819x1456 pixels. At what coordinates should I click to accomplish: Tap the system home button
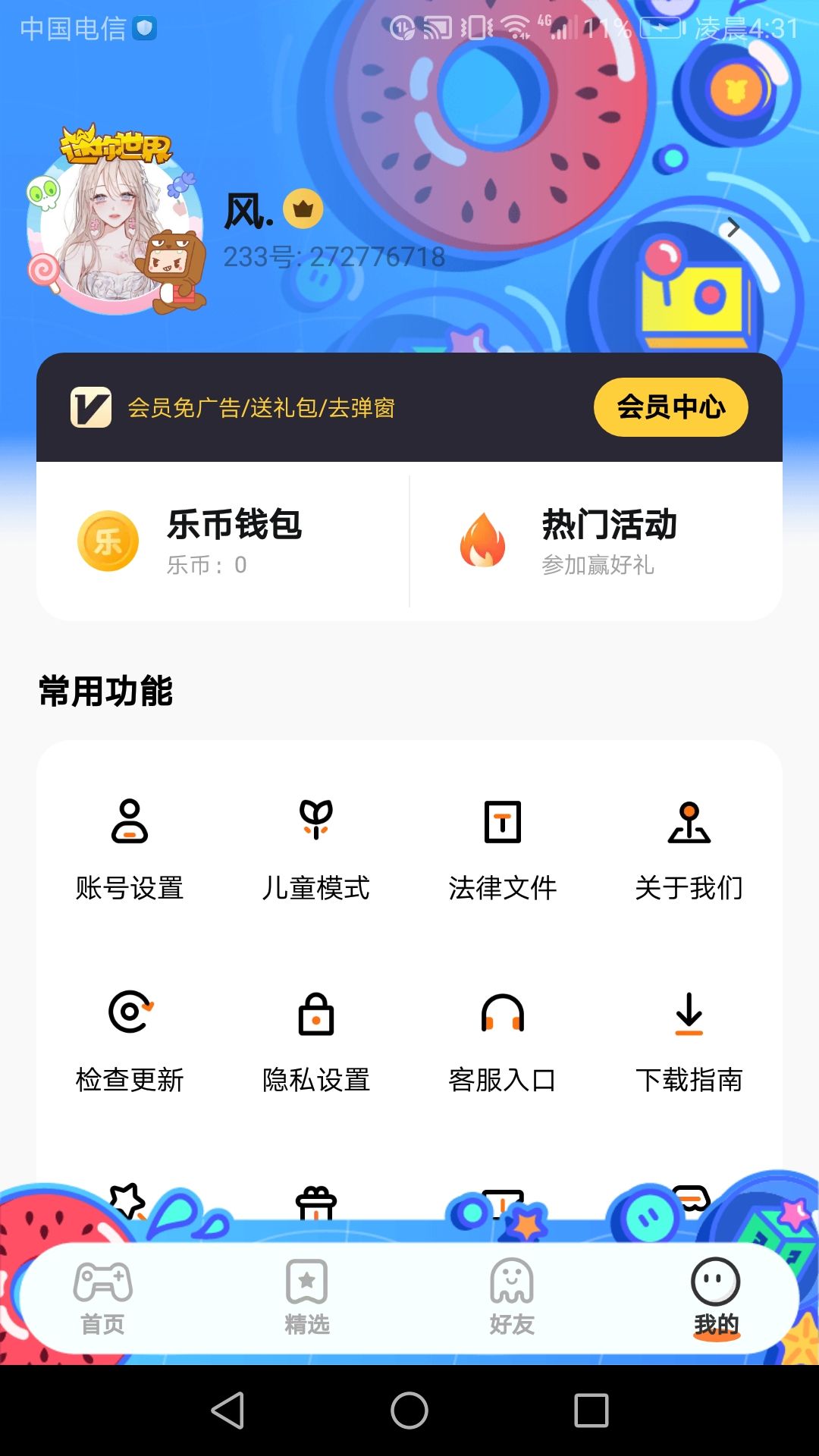click(409, 1410)
